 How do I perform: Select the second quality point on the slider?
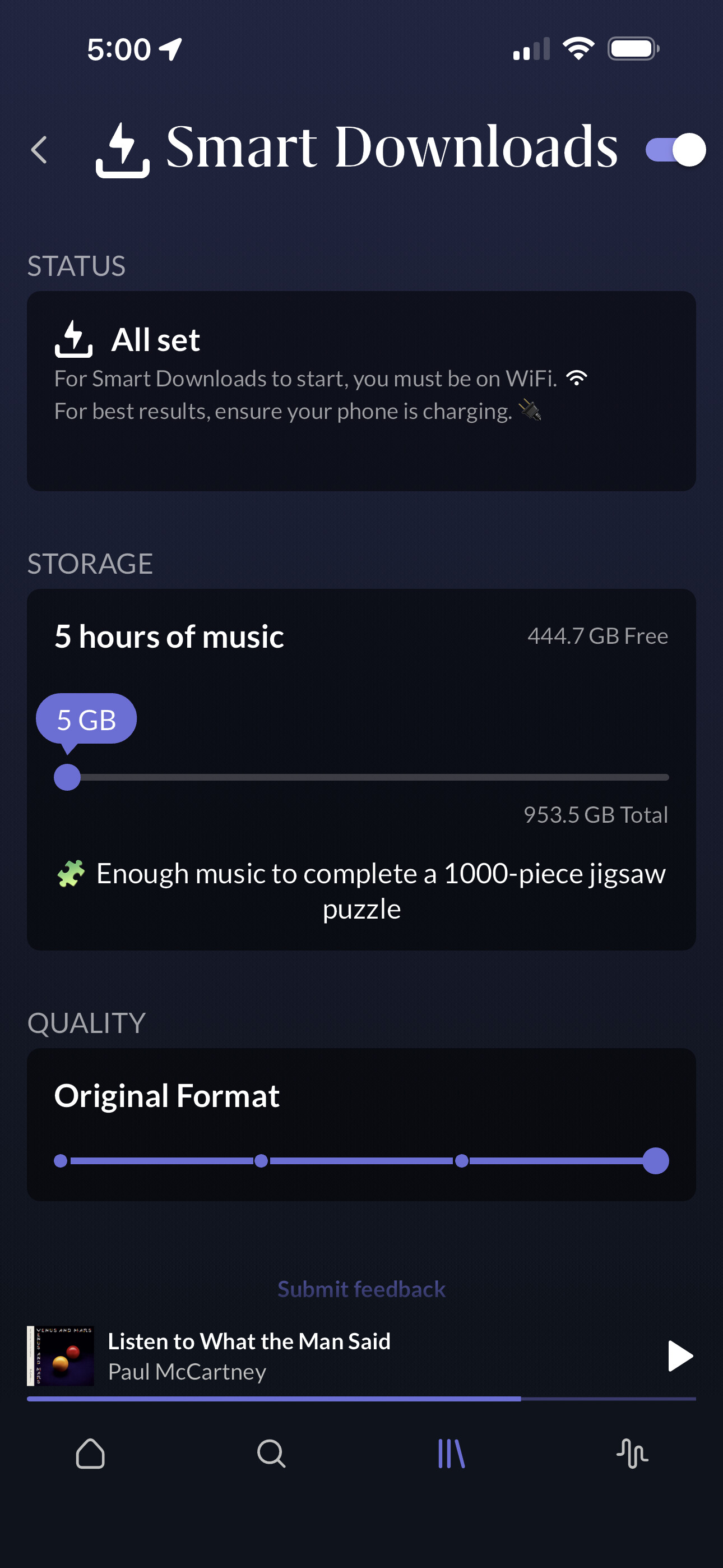click(x=261, y=1161)
